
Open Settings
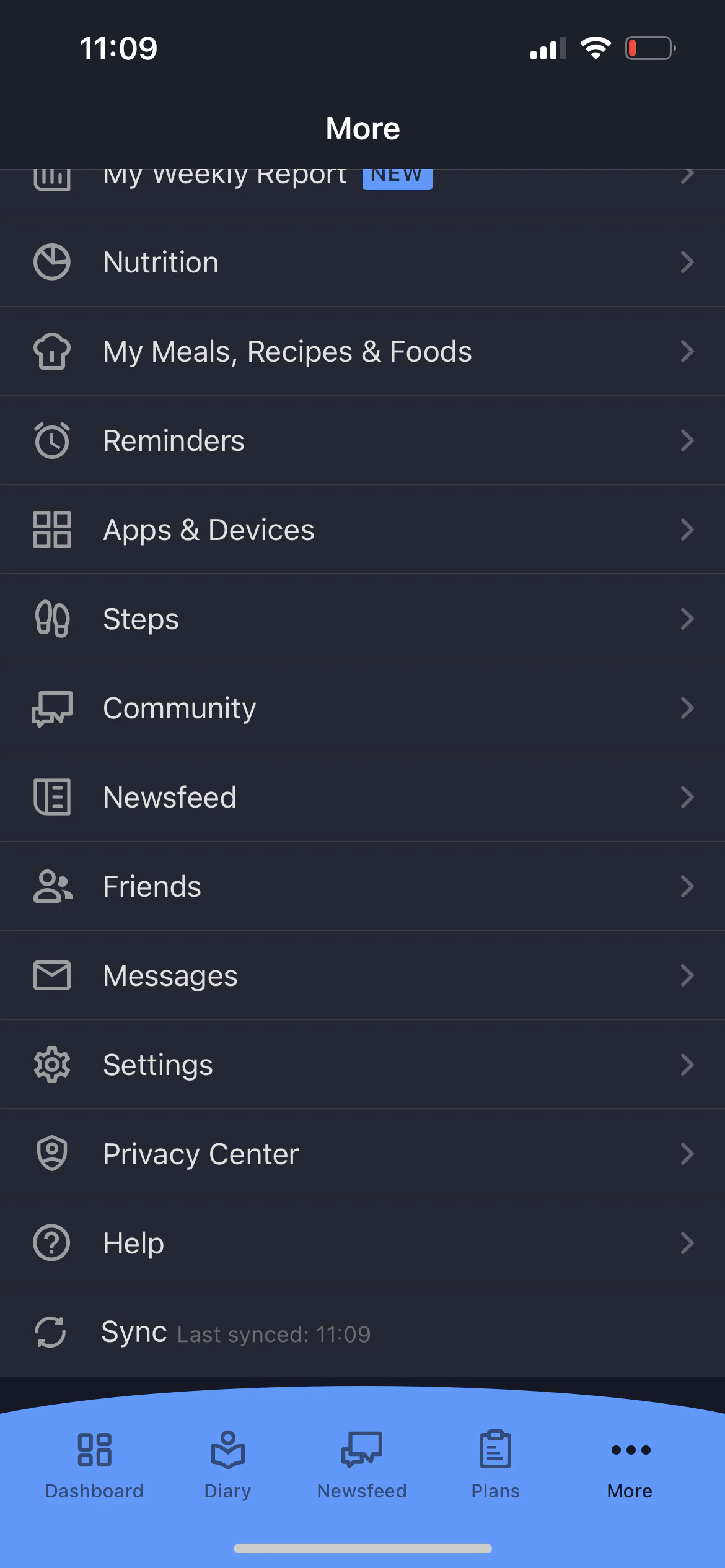tap(362, 1065)
